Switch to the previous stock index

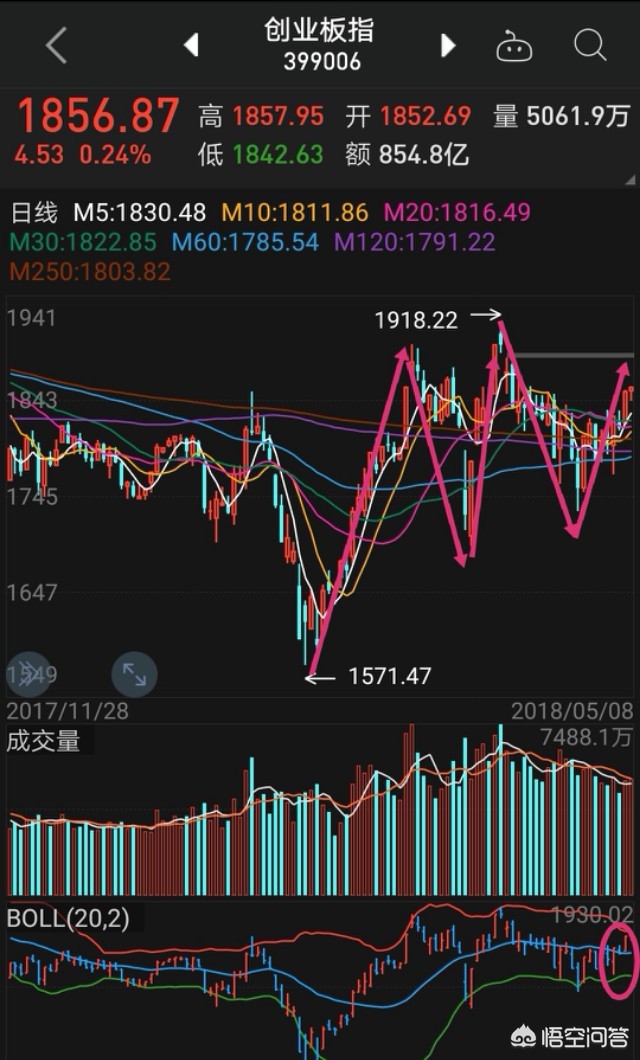tap(192, 45)
